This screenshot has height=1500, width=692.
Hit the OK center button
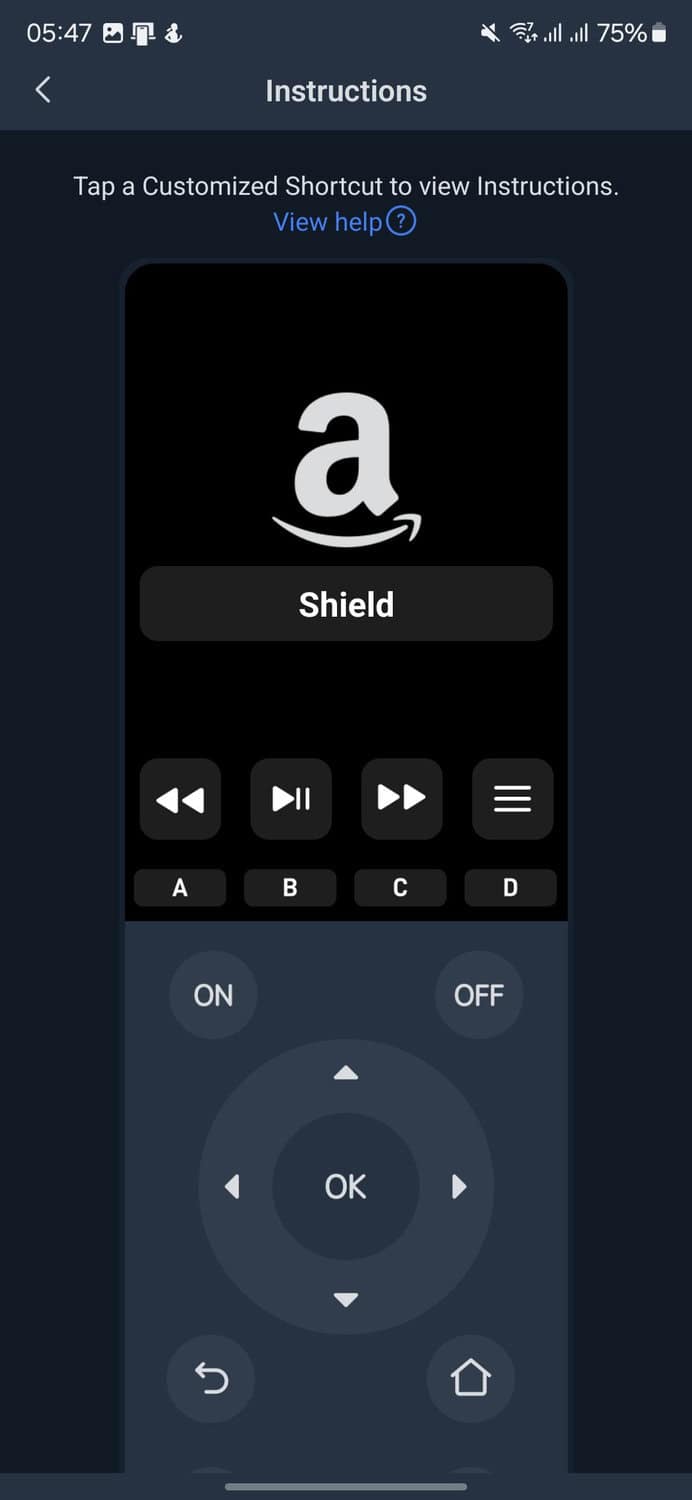click(x=346, y=1187)
